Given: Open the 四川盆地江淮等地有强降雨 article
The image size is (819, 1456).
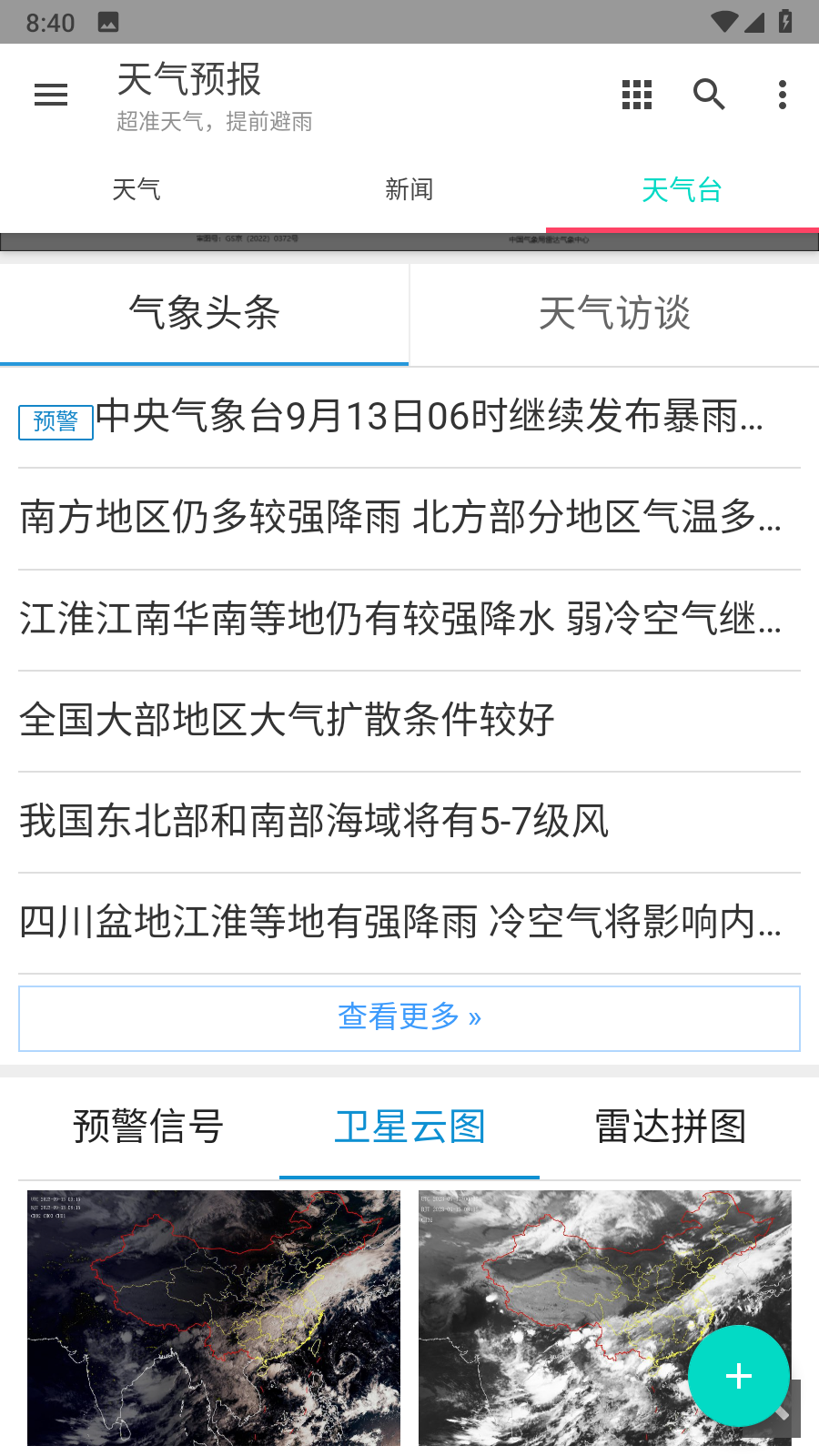Looking at the screenshot, I should pyautogui.click(x=409, y=923).
